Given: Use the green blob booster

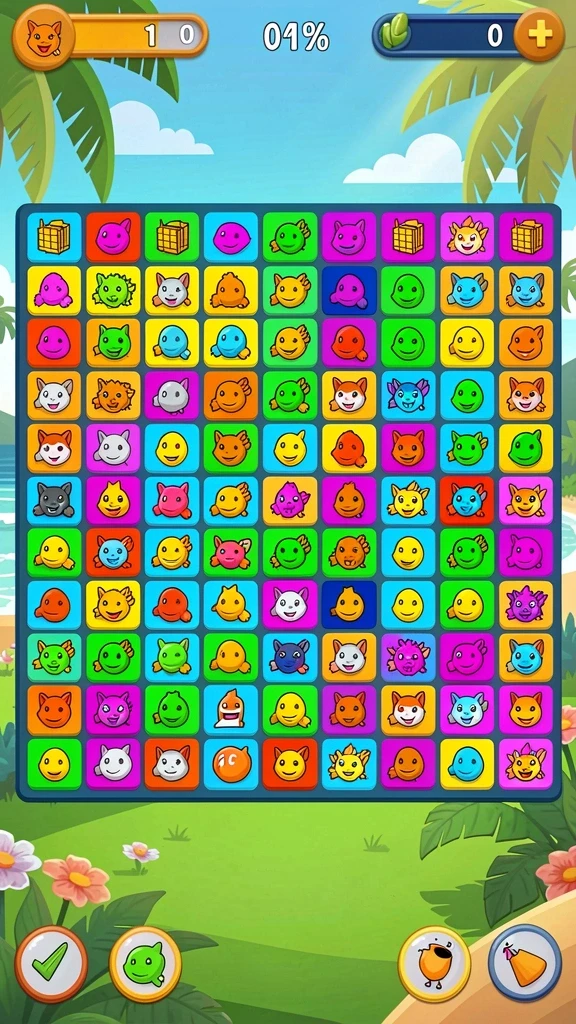Looking at the screenshot, I should pos(145,963).
